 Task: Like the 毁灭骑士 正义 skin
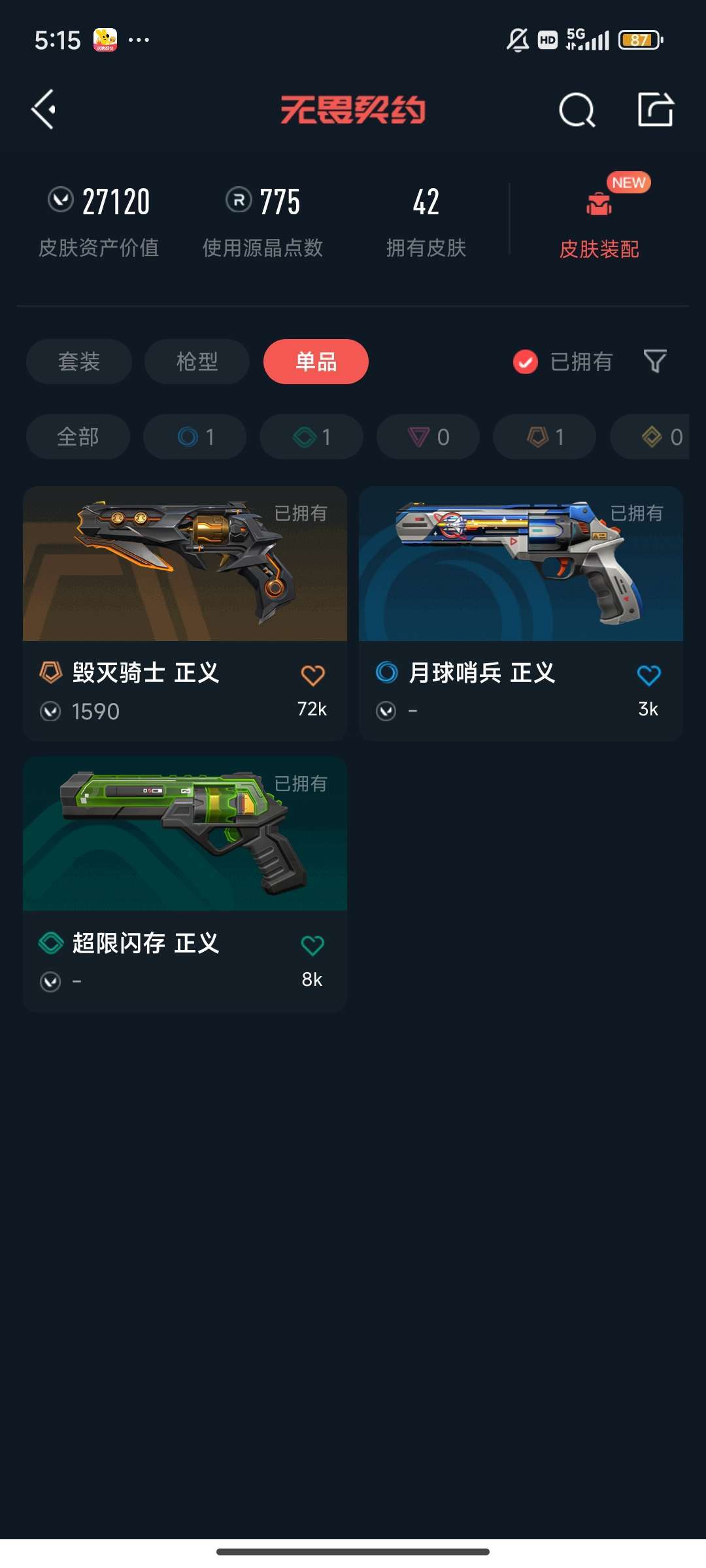[312, 676]
